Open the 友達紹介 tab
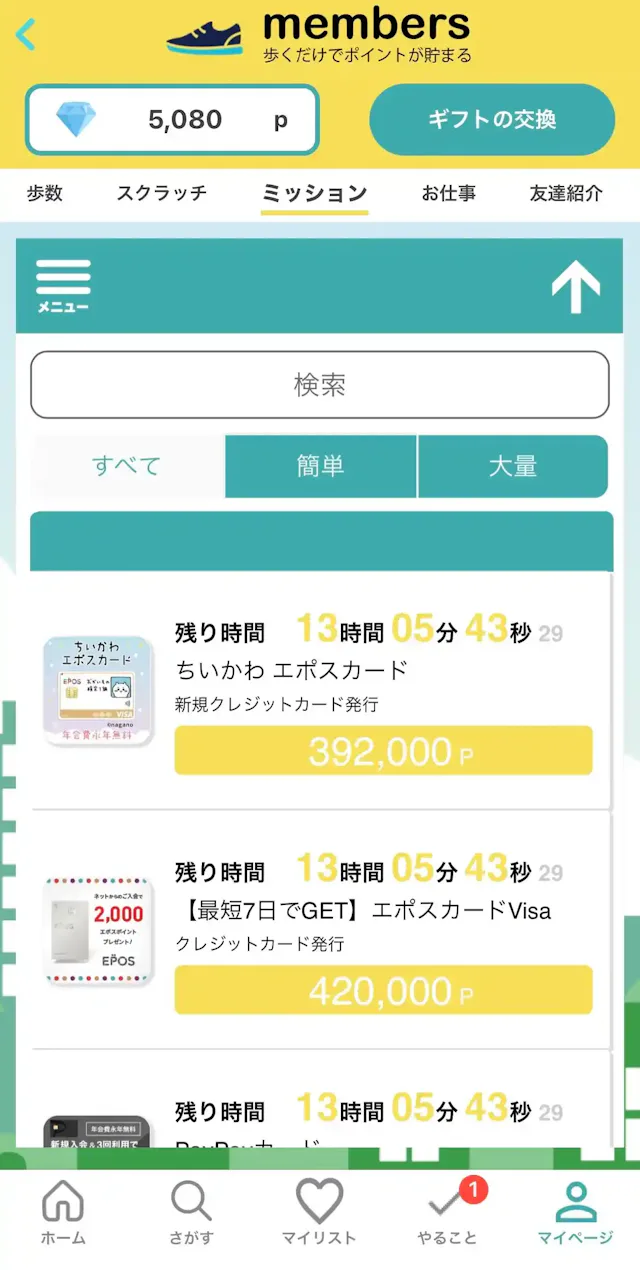The width and height of the screenshot is (640, 1270). [x=566, y=194]
